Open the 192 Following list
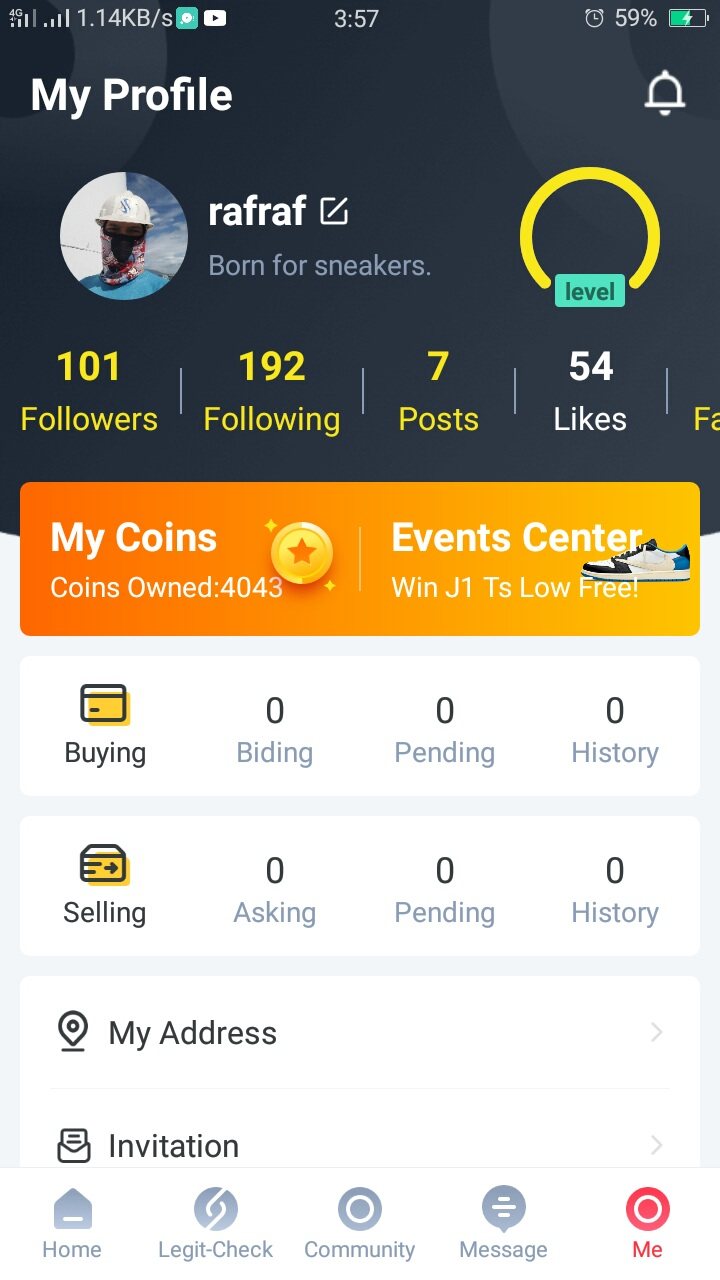This screenshot has height=1280, width=720. [272, 392]
